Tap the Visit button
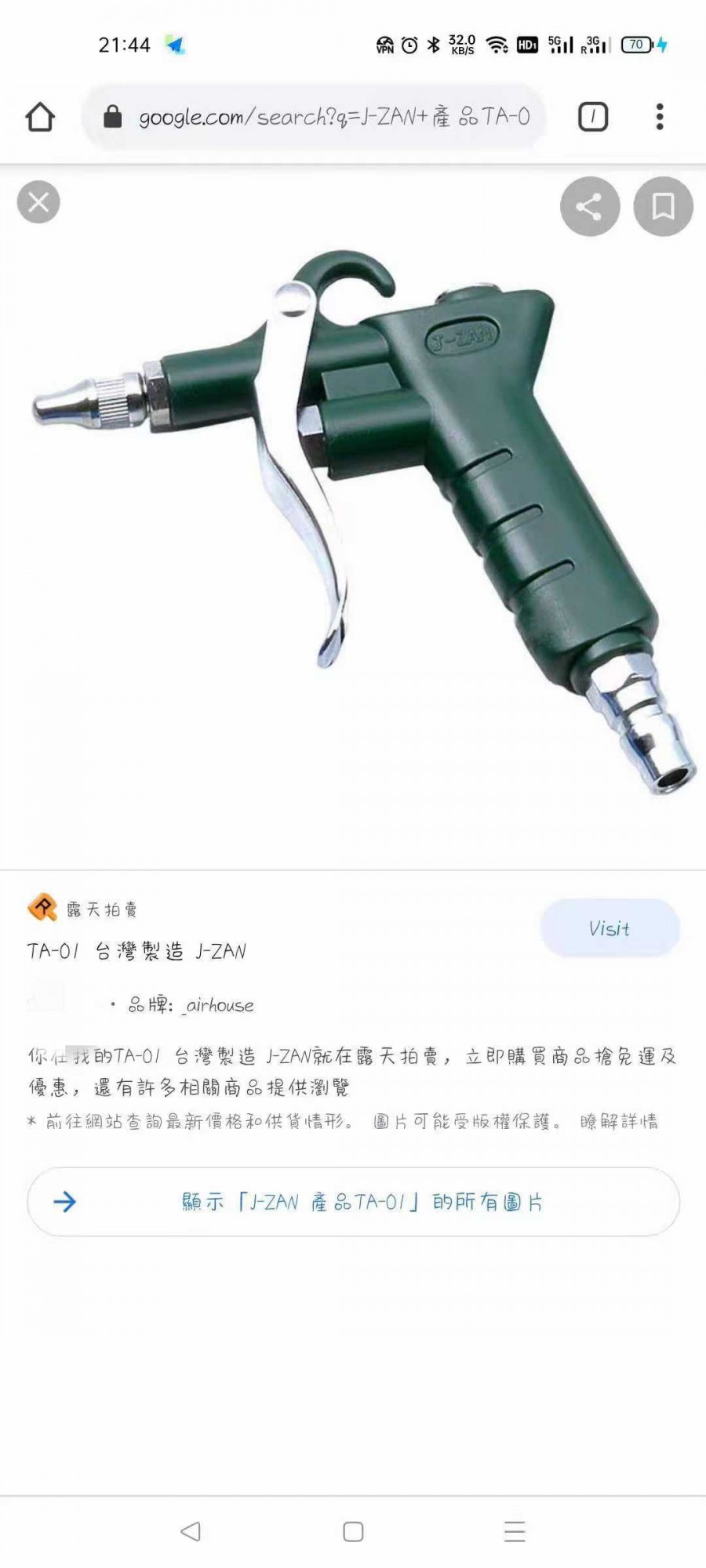The image size is (706, 1568). (x=610, y=928)
